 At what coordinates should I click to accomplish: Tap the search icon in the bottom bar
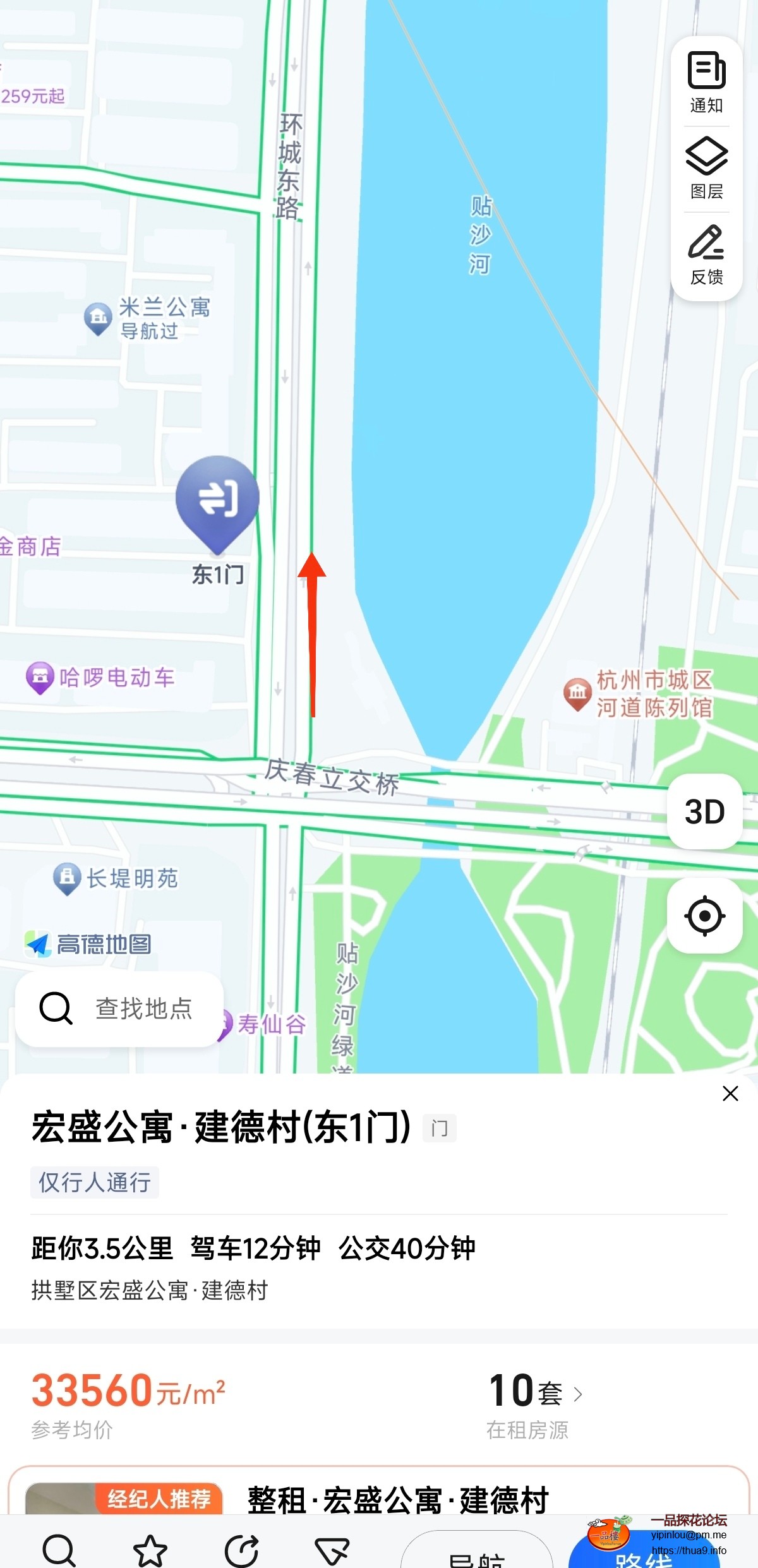(59, 1551)
